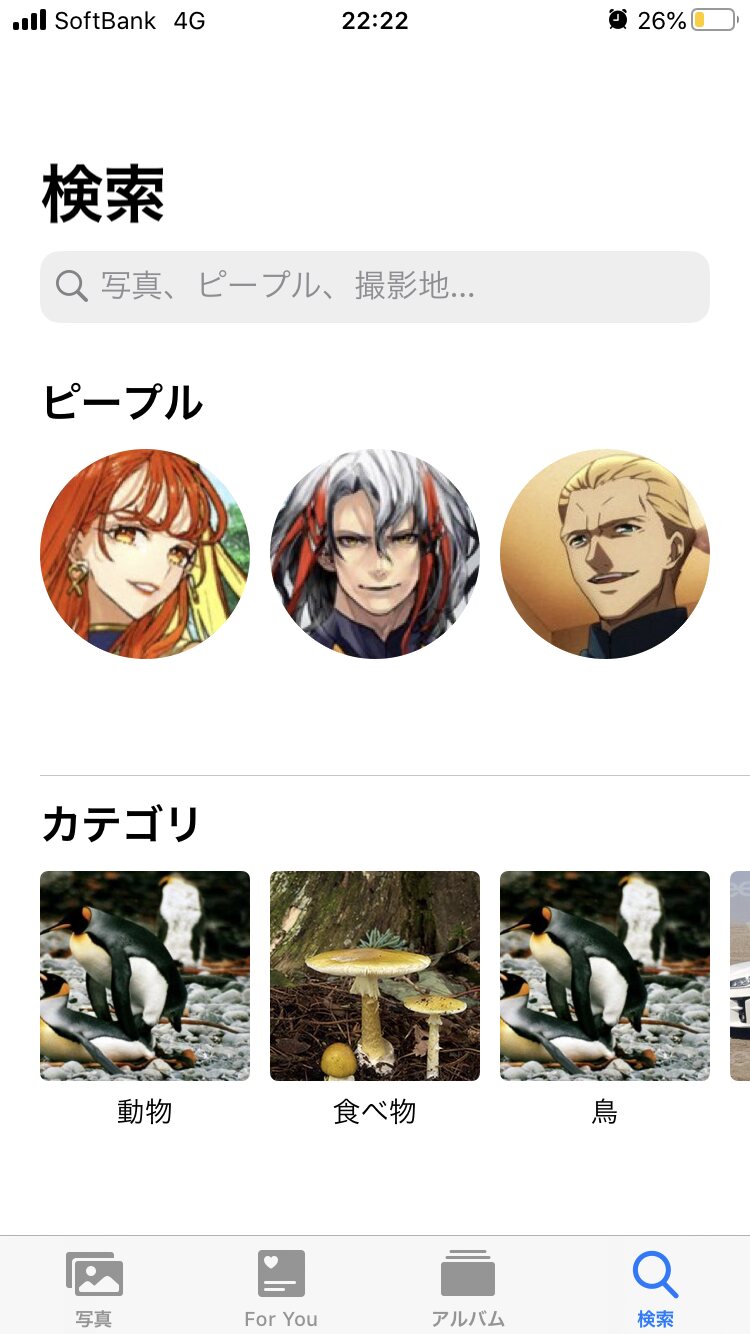Open the blond man's people album
The image size is (750, 1334).
[605, 554]
